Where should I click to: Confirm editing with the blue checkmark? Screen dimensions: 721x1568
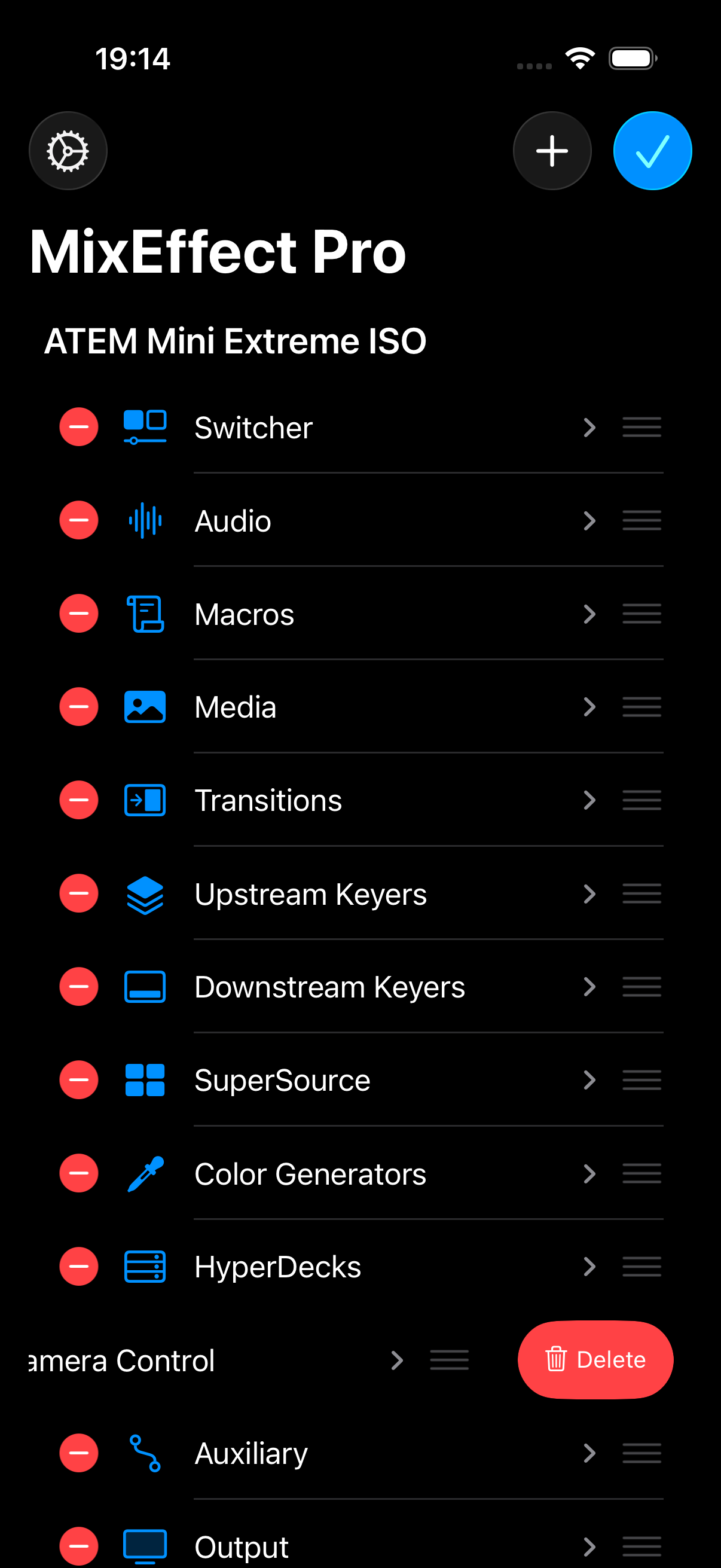pos(652,151)
